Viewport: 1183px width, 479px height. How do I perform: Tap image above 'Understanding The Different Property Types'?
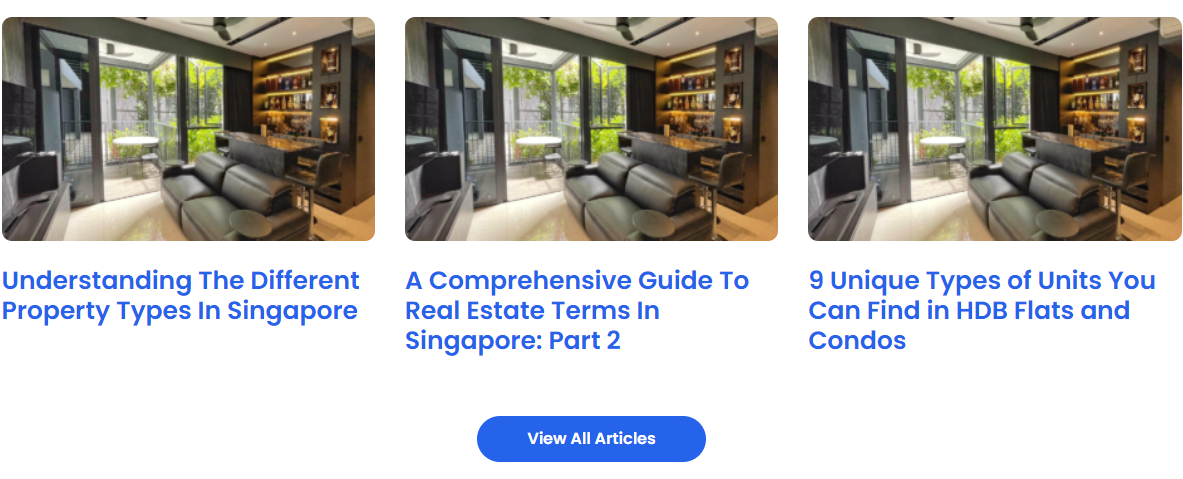click(188, 129)
